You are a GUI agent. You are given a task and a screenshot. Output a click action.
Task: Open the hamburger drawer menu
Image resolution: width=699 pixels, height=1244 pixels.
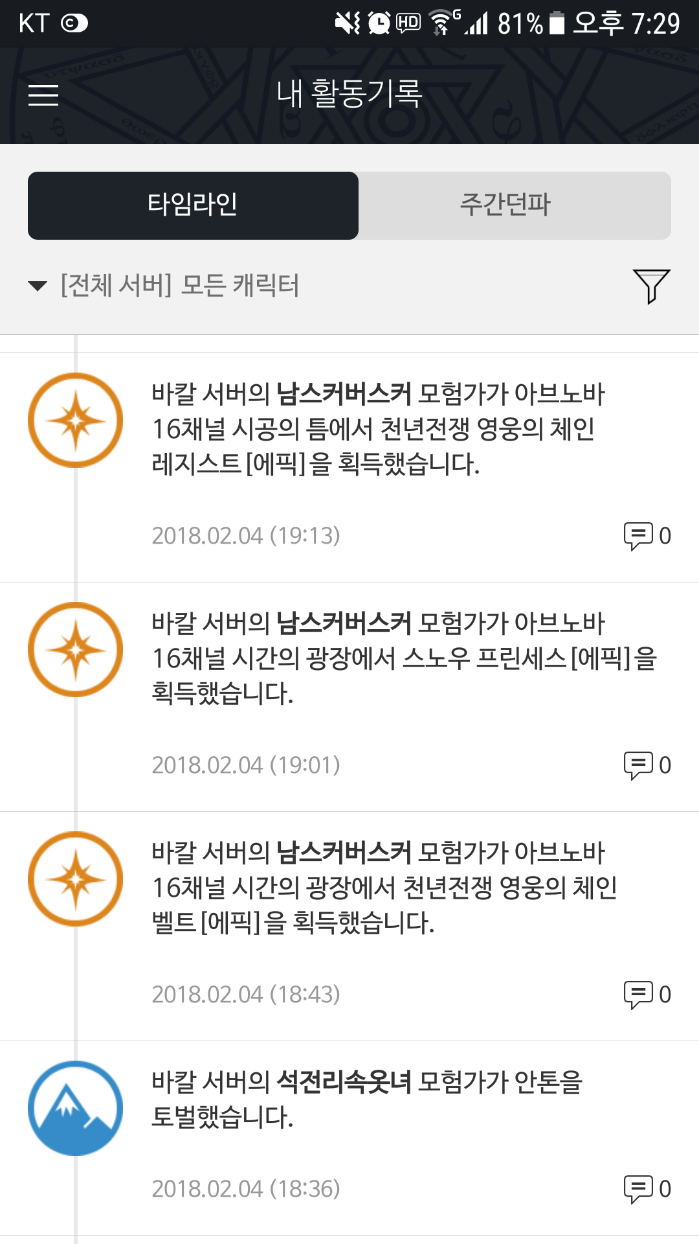[44, 95]
